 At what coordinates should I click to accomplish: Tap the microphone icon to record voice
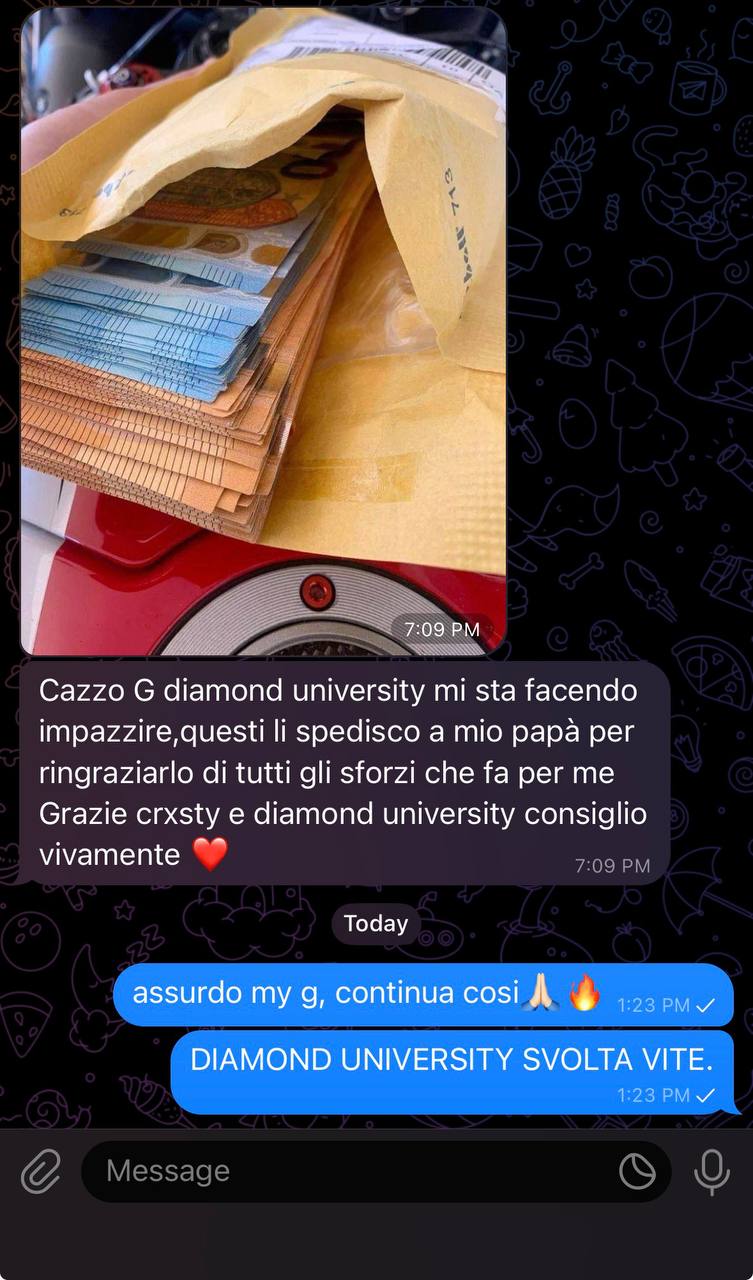711,1171
